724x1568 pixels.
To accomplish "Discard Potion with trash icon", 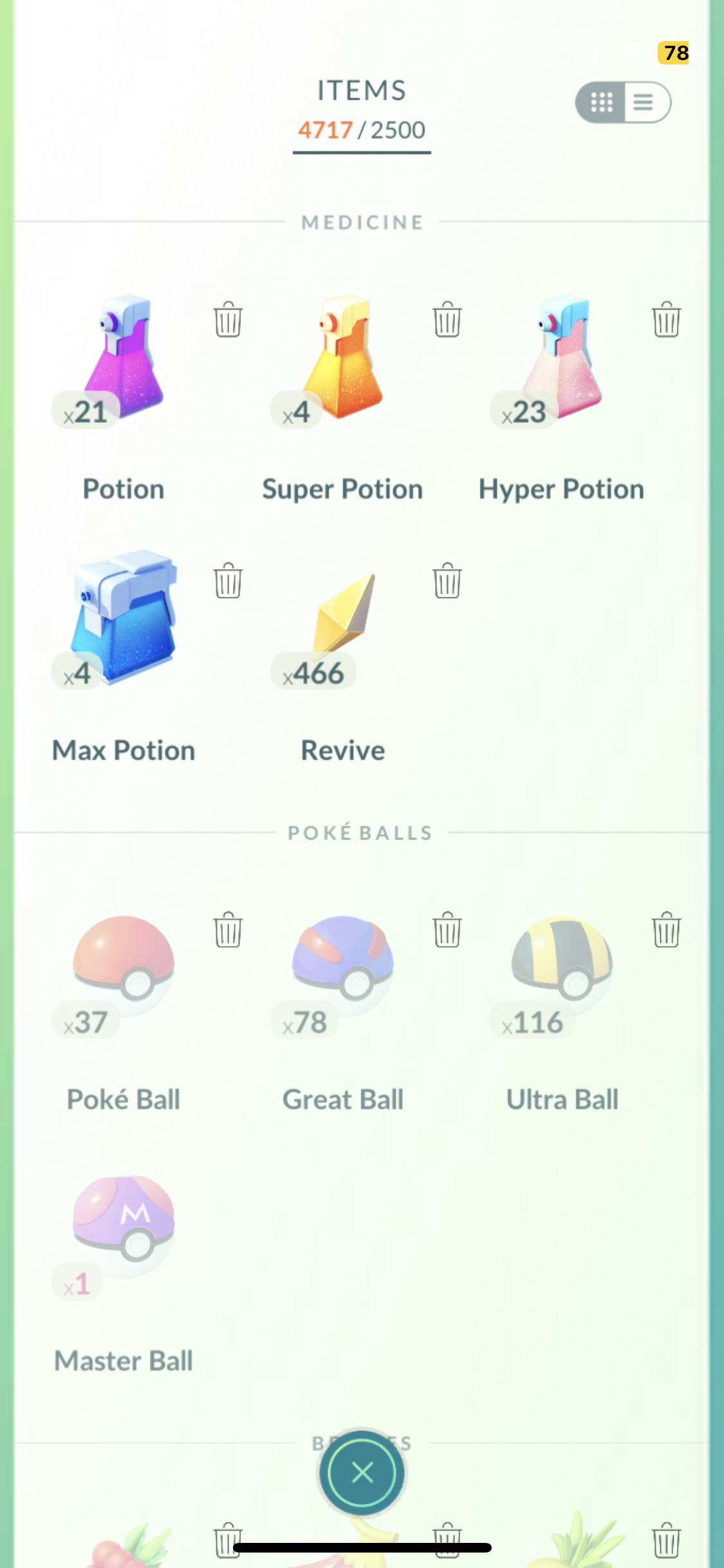I will pos(228,319).
